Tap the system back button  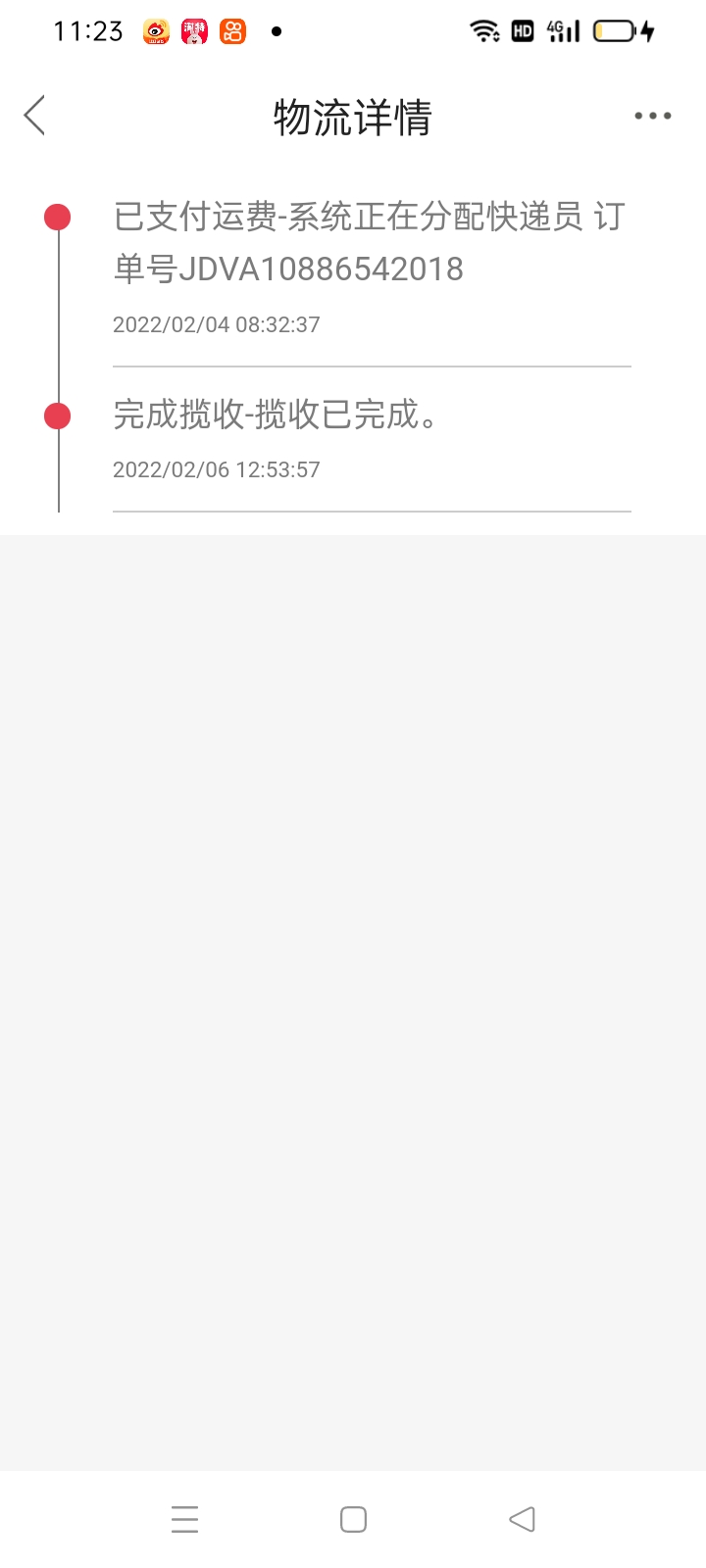coord(522,1519)
